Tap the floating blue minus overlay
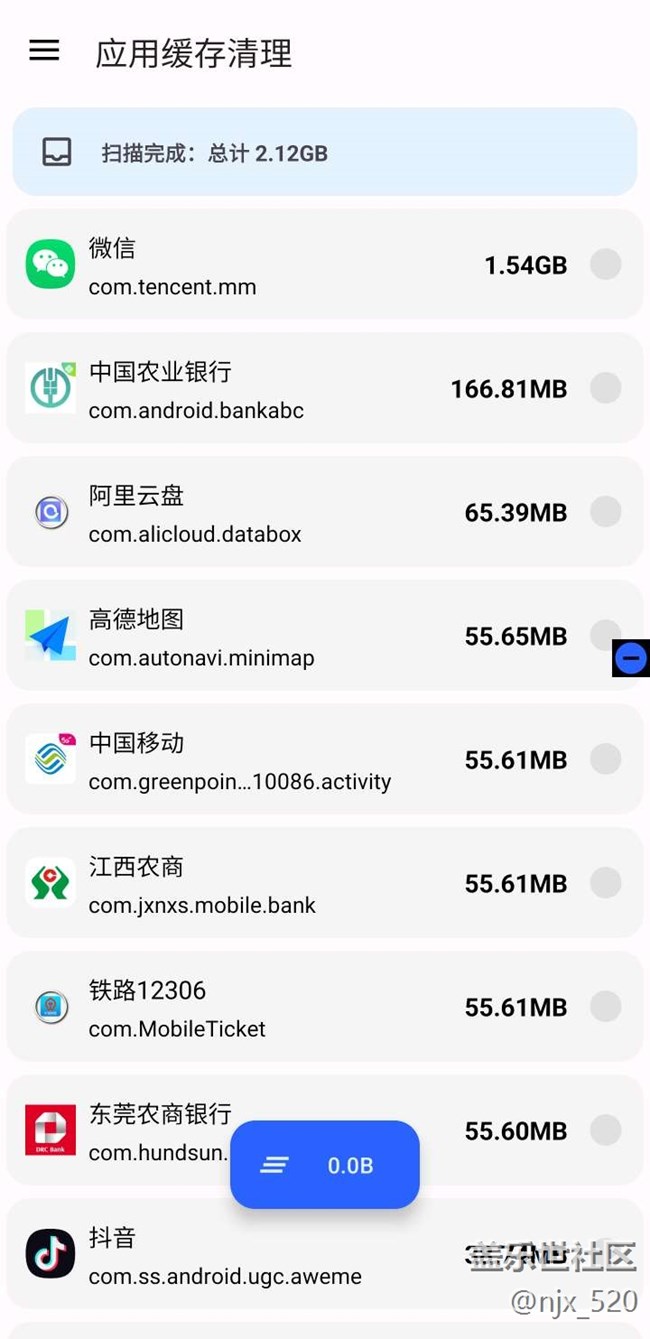650x1339 pixels. (x=631, y=658)
